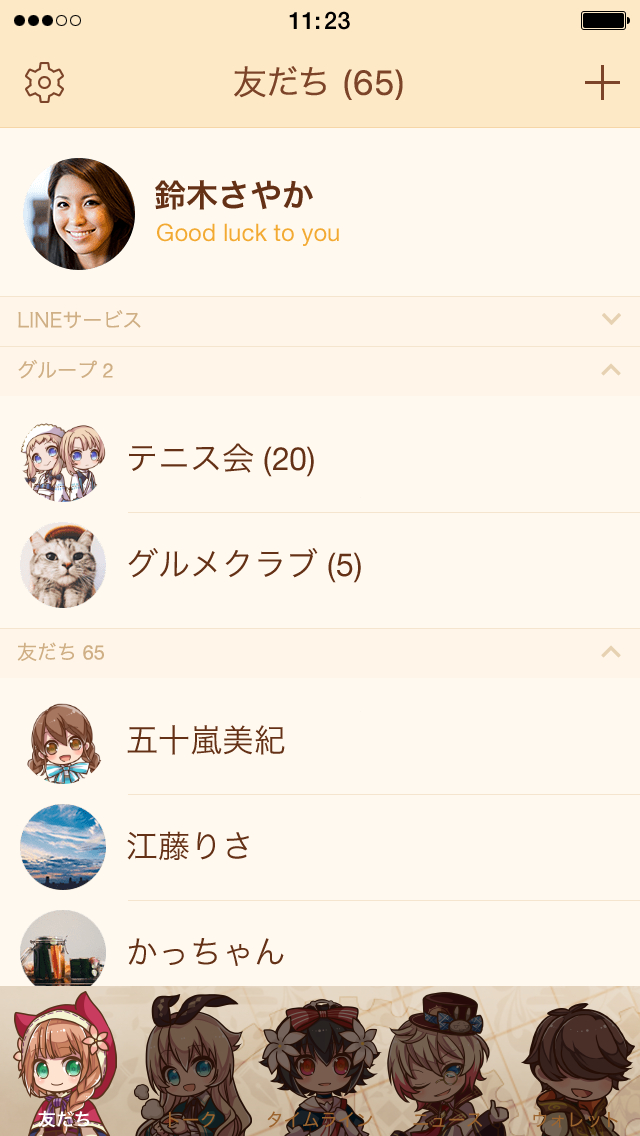The height and width of the screenshot is (1136, 640).
Task: Collapse the グループ 2 section
Action: point(611,370)
